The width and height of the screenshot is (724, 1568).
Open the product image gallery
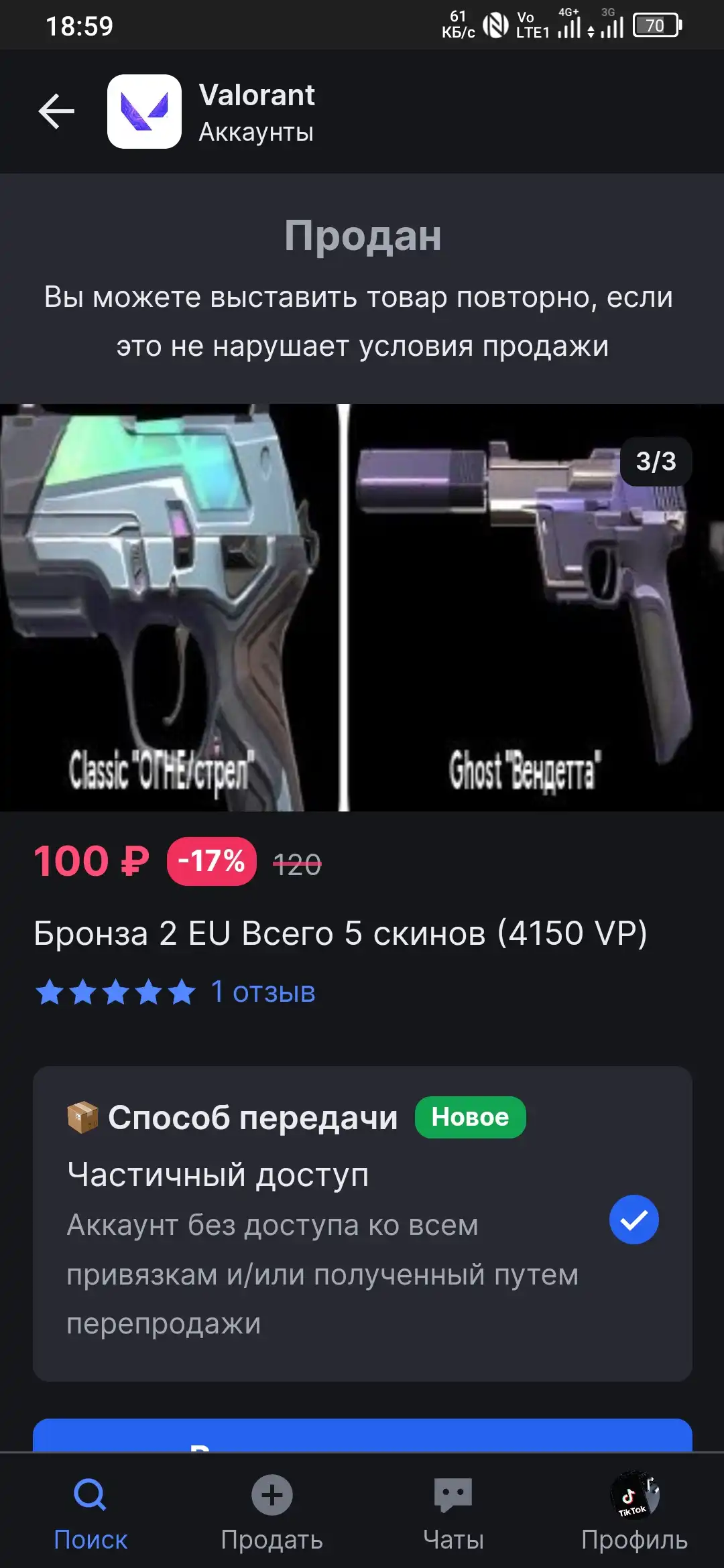click(x=362, y=607)
